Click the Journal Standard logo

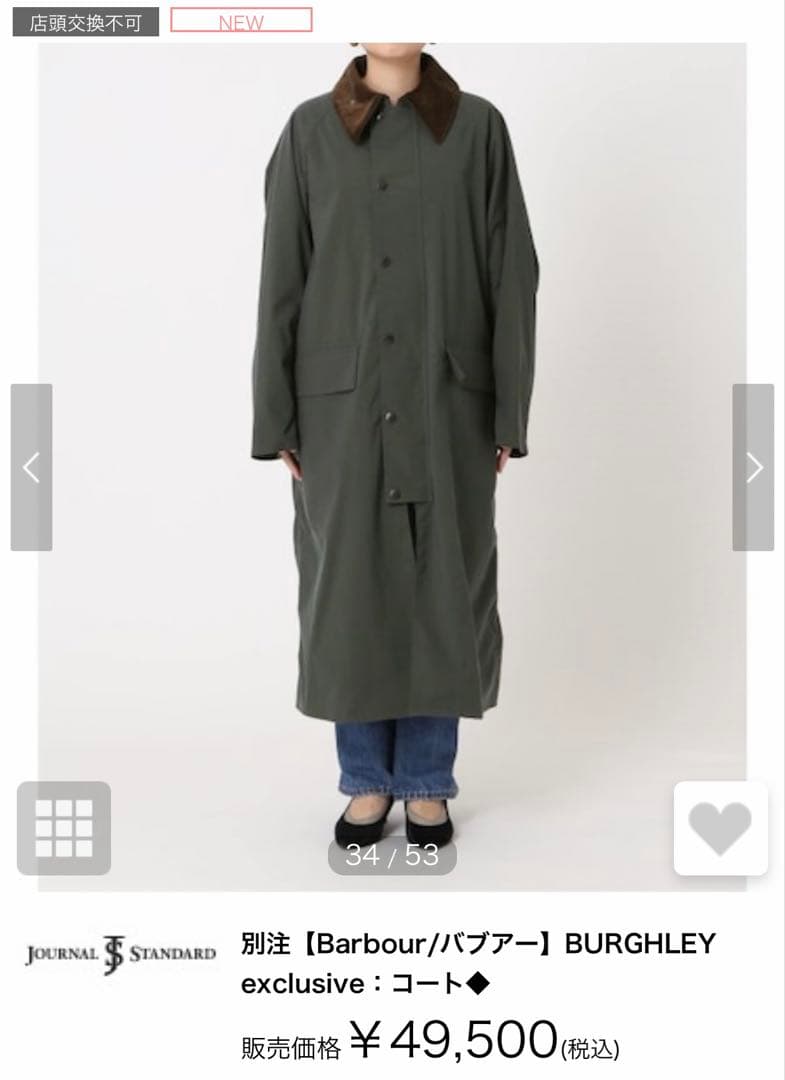[118, 950]
